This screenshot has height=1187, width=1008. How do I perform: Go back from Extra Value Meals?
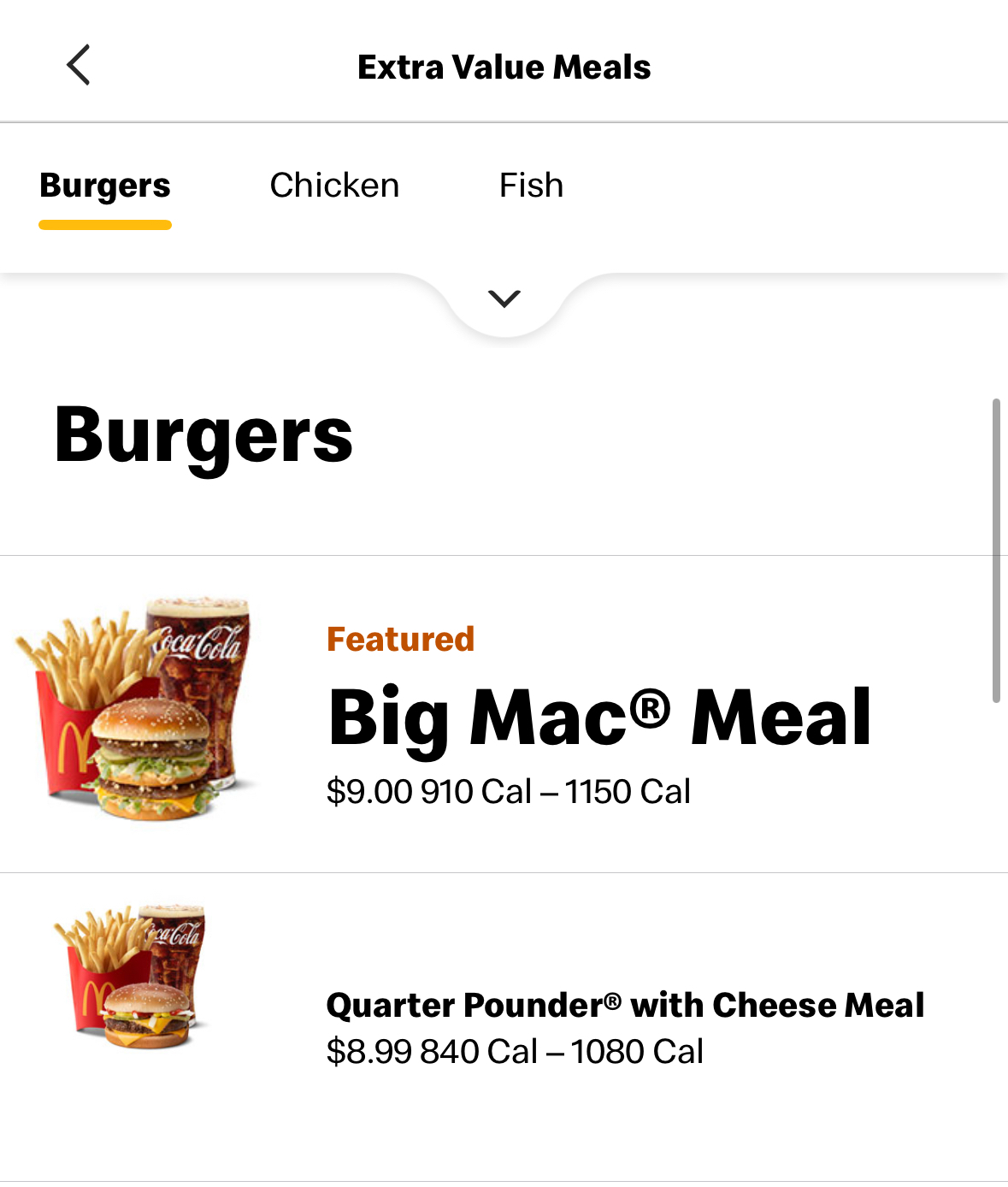click(79, 66)
